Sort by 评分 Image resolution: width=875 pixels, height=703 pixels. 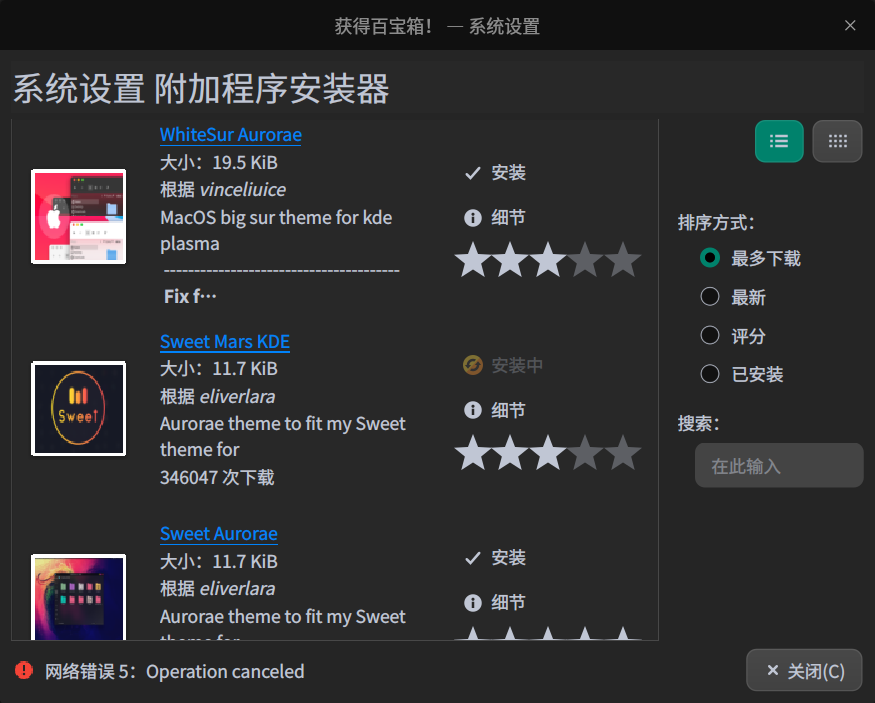click(710, 335)
